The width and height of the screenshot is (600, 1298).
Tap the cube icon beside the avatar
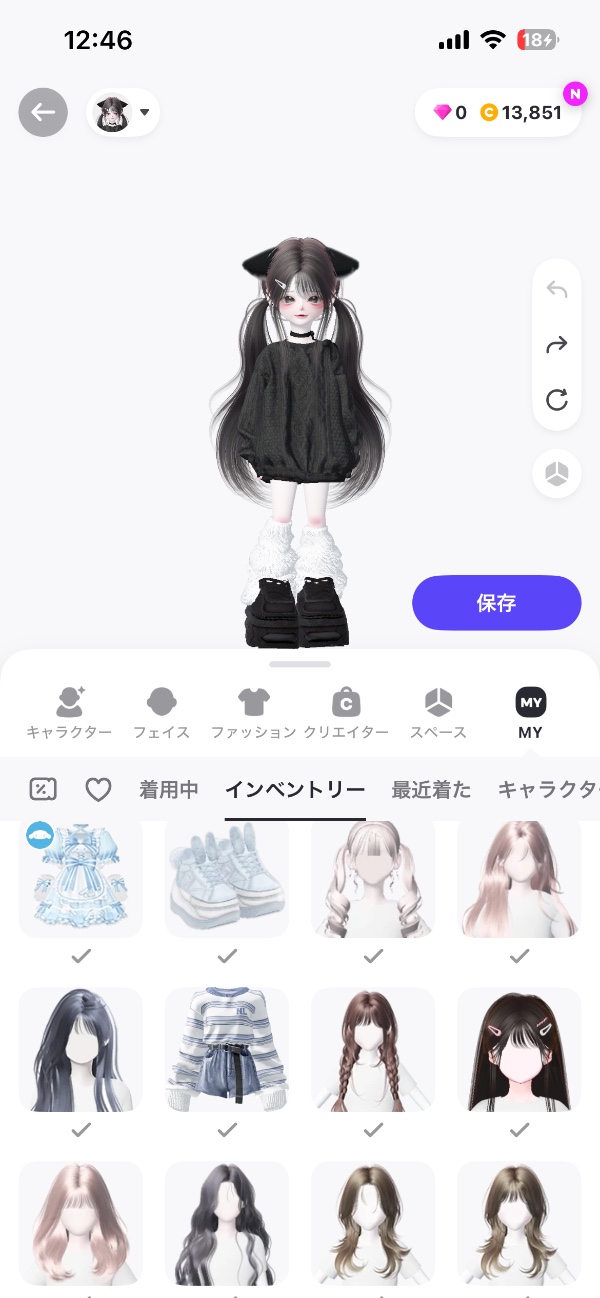point(557,472)
